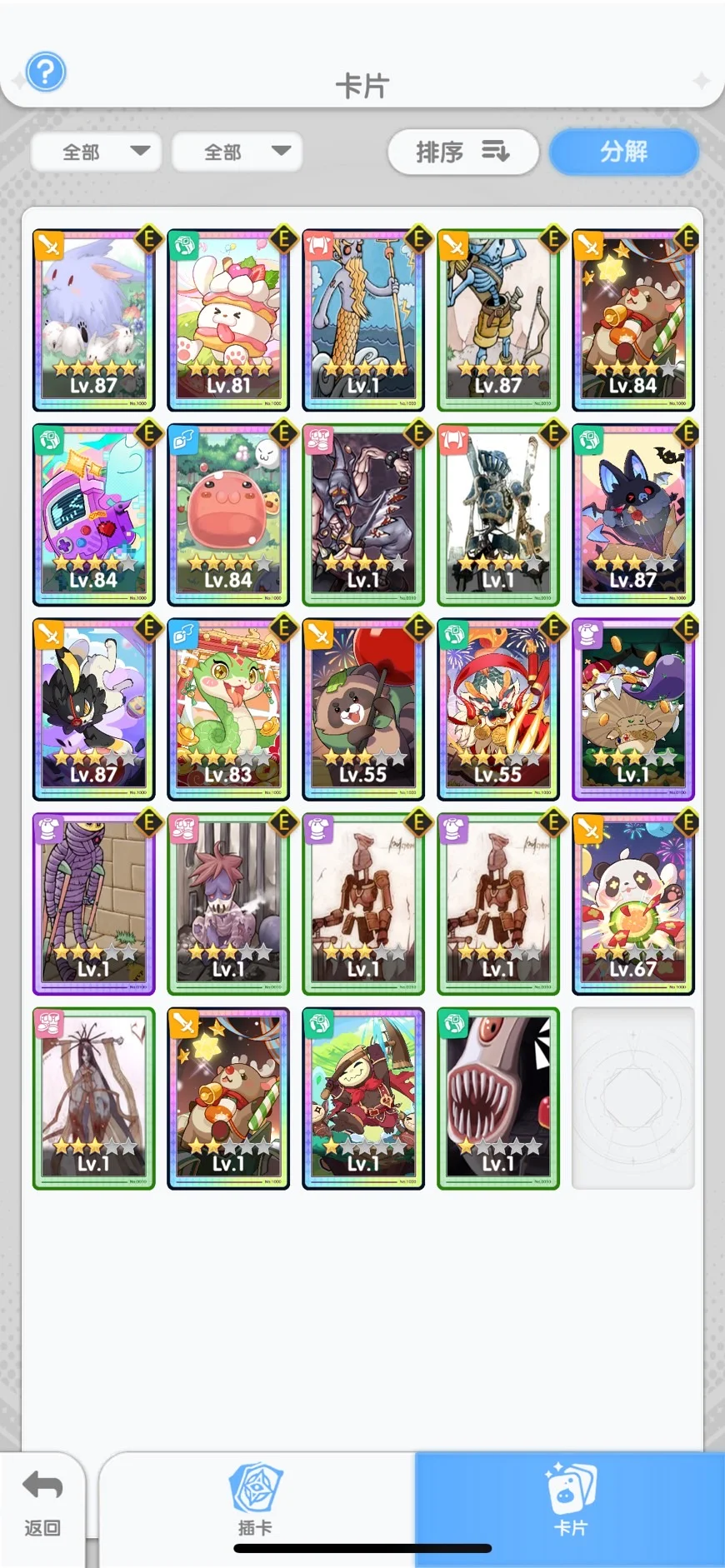The height and width of the screenshot is (1568, 725).
Task: Open the Lv.83 green snake card
Action: tap(228, 709)
